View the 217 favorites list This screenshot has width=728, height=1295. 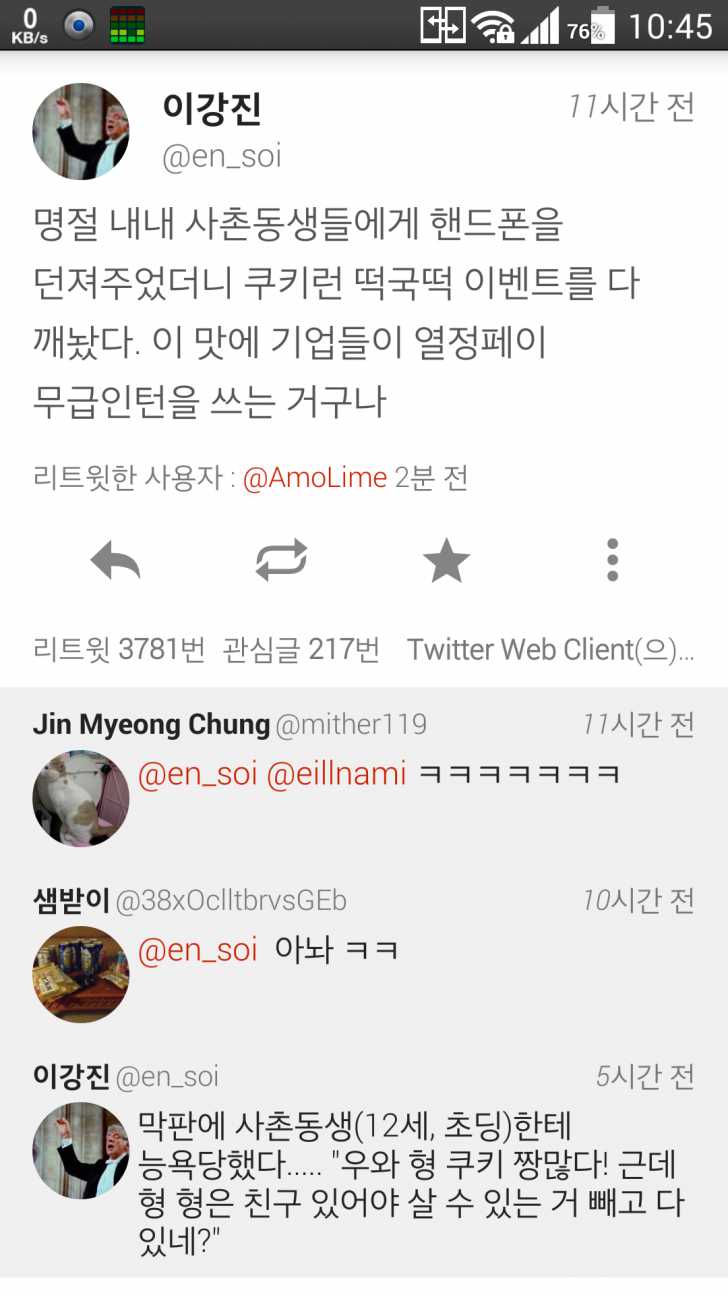pos(301,650)
